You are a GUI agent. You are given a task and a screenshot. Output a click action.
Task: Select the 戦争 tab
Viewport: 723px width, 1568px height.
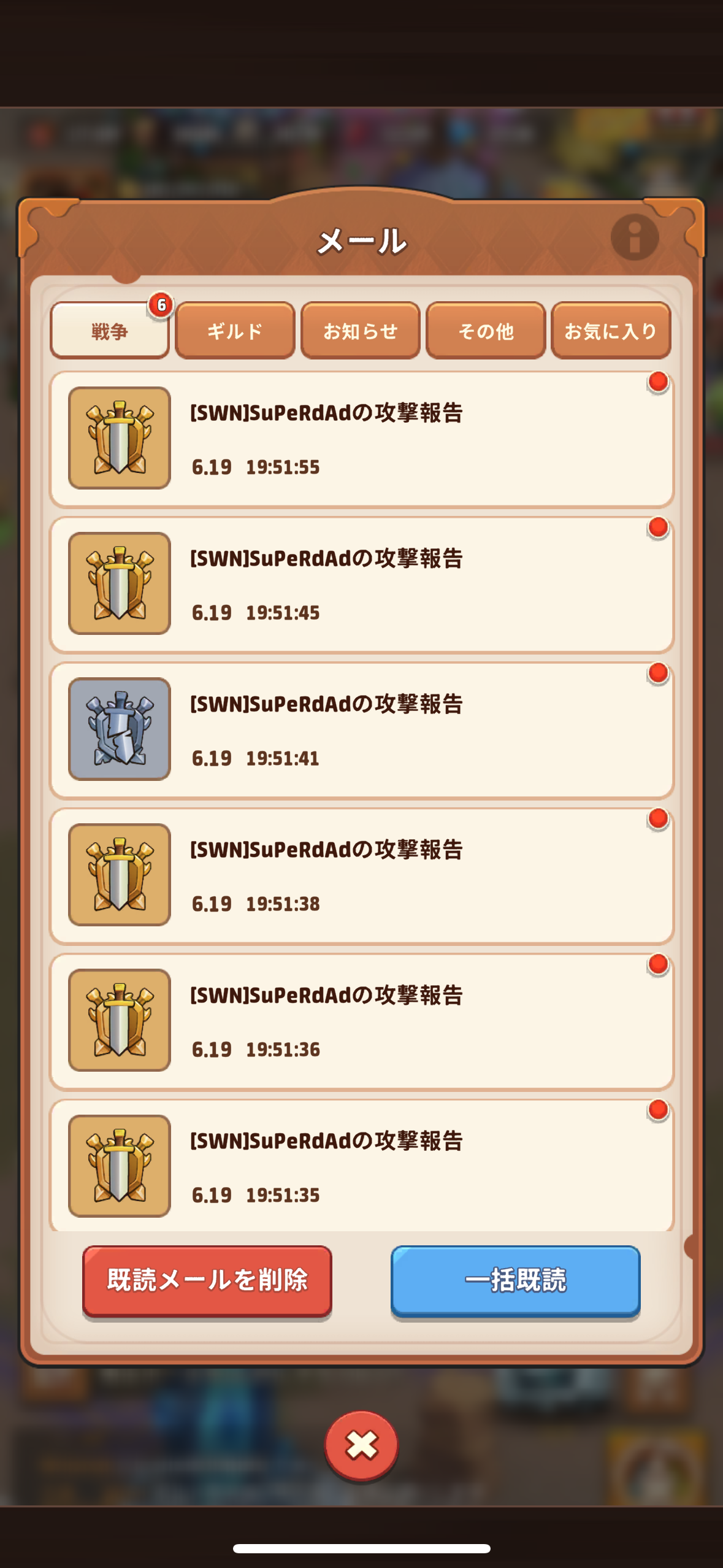tap(110, 331)
